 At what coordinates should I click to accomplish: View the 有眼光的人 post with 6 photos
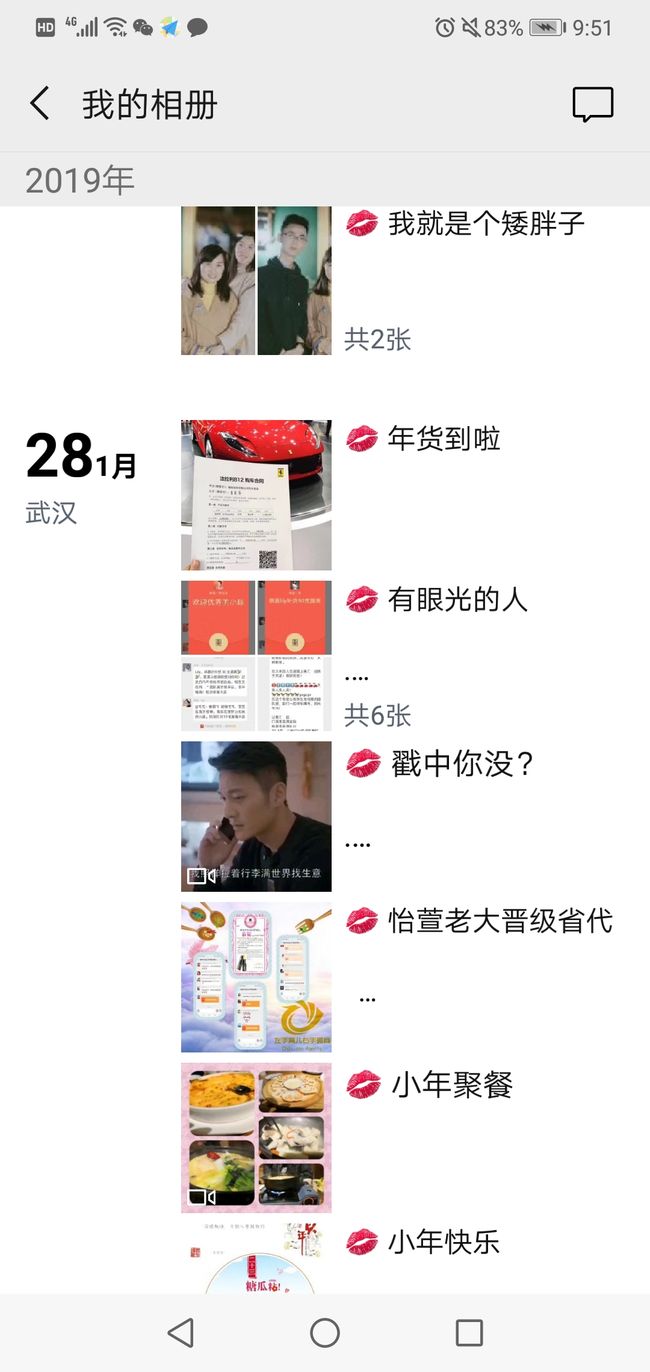256,656
